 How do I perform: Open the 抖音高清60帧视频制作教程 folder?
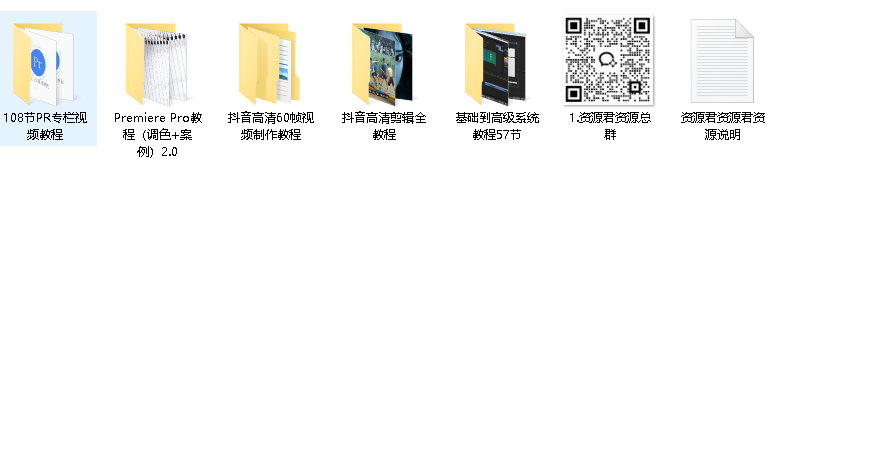[270, 64]
